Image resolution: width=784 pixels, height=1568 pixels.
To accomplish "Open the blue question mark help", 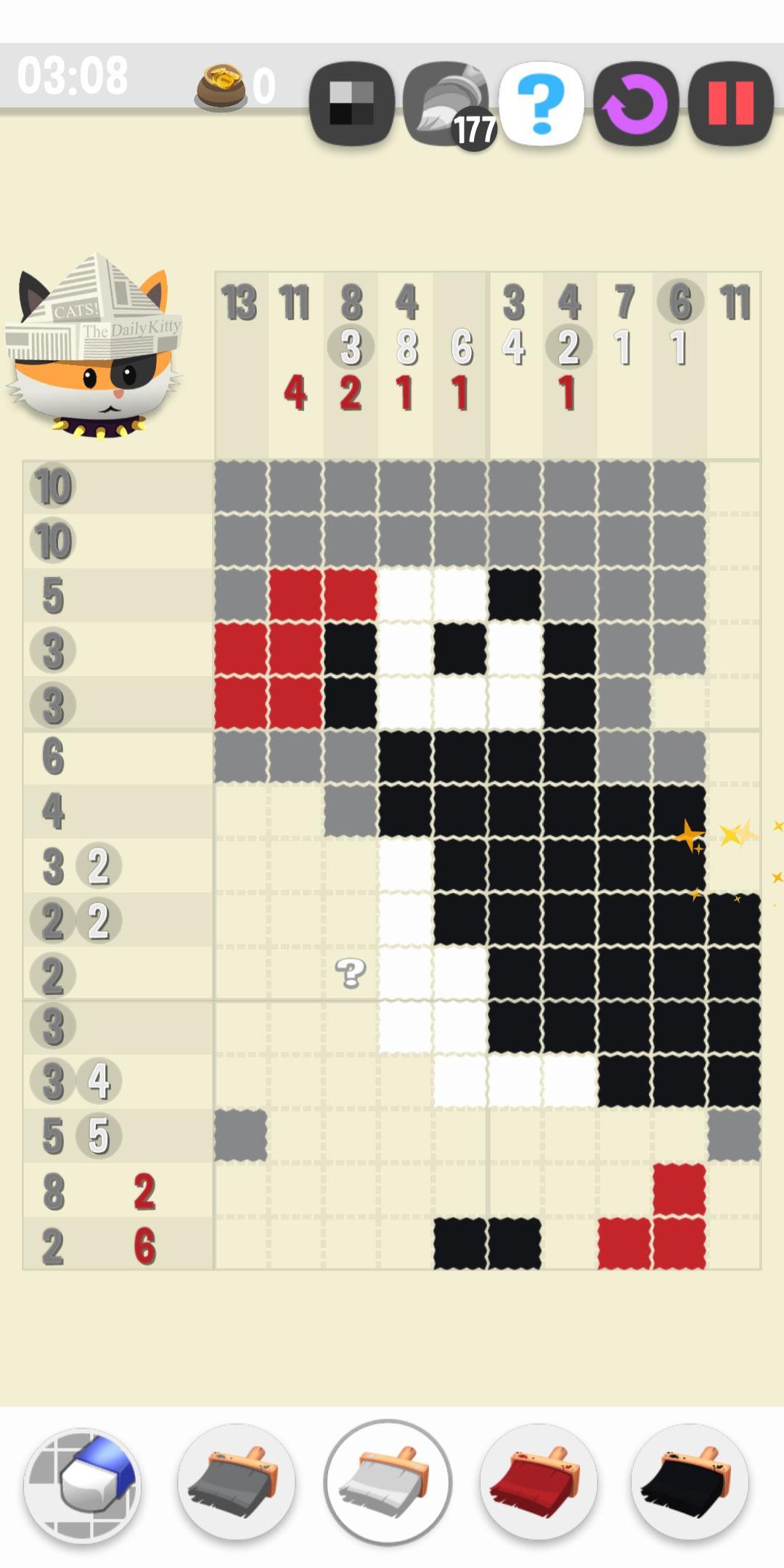I will (542, 103).
